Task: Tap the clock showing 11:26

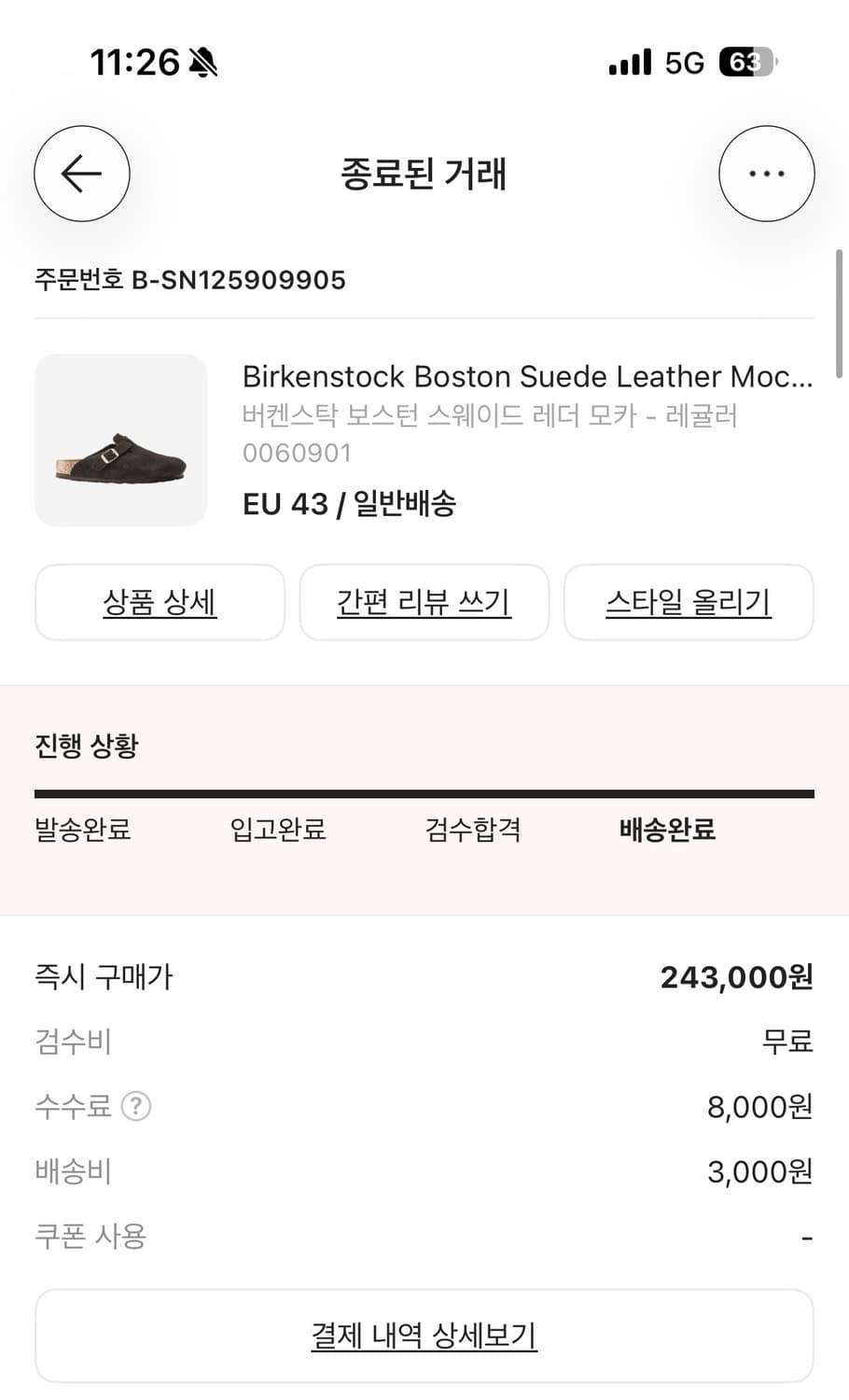Action: click(135, 62)
